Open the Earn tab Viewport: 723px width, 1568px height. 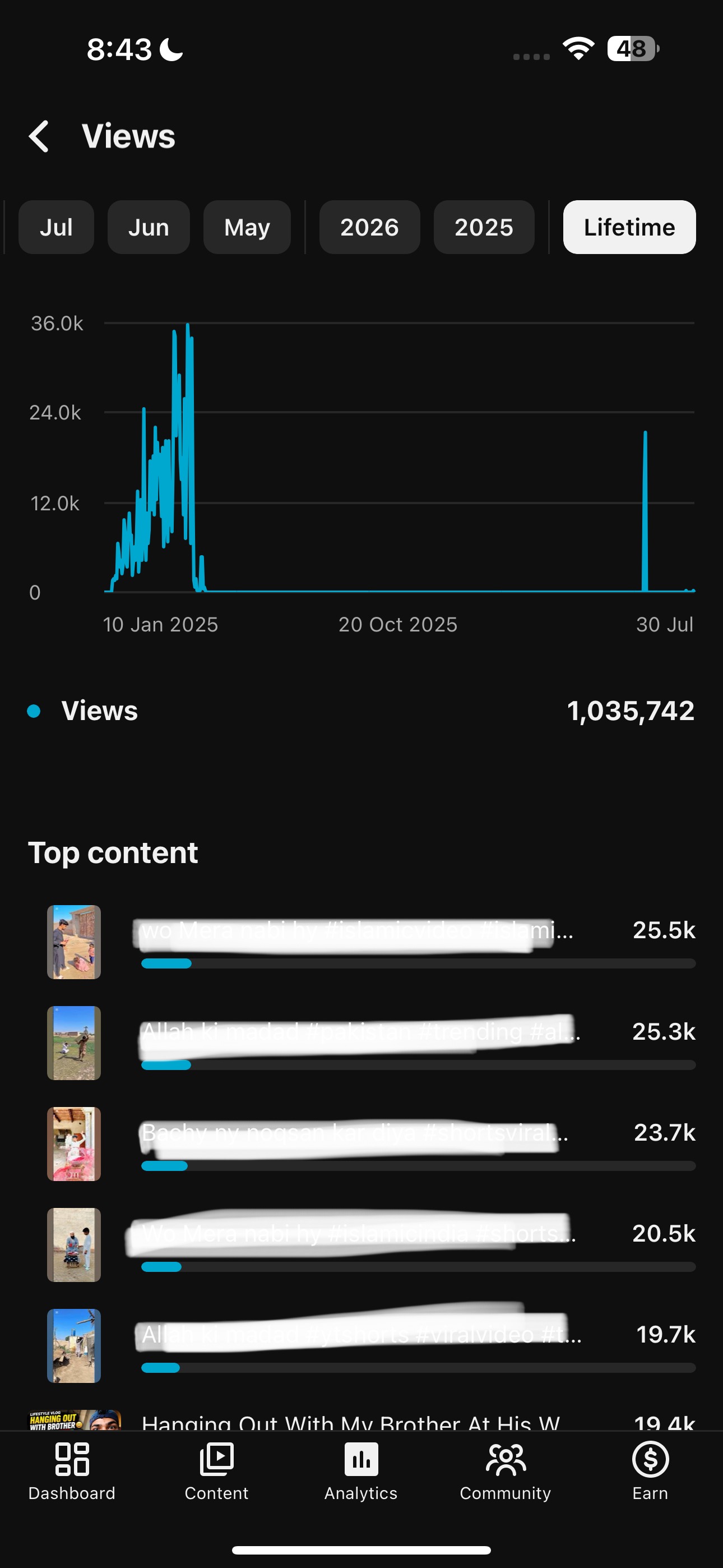click(650, 1472)
